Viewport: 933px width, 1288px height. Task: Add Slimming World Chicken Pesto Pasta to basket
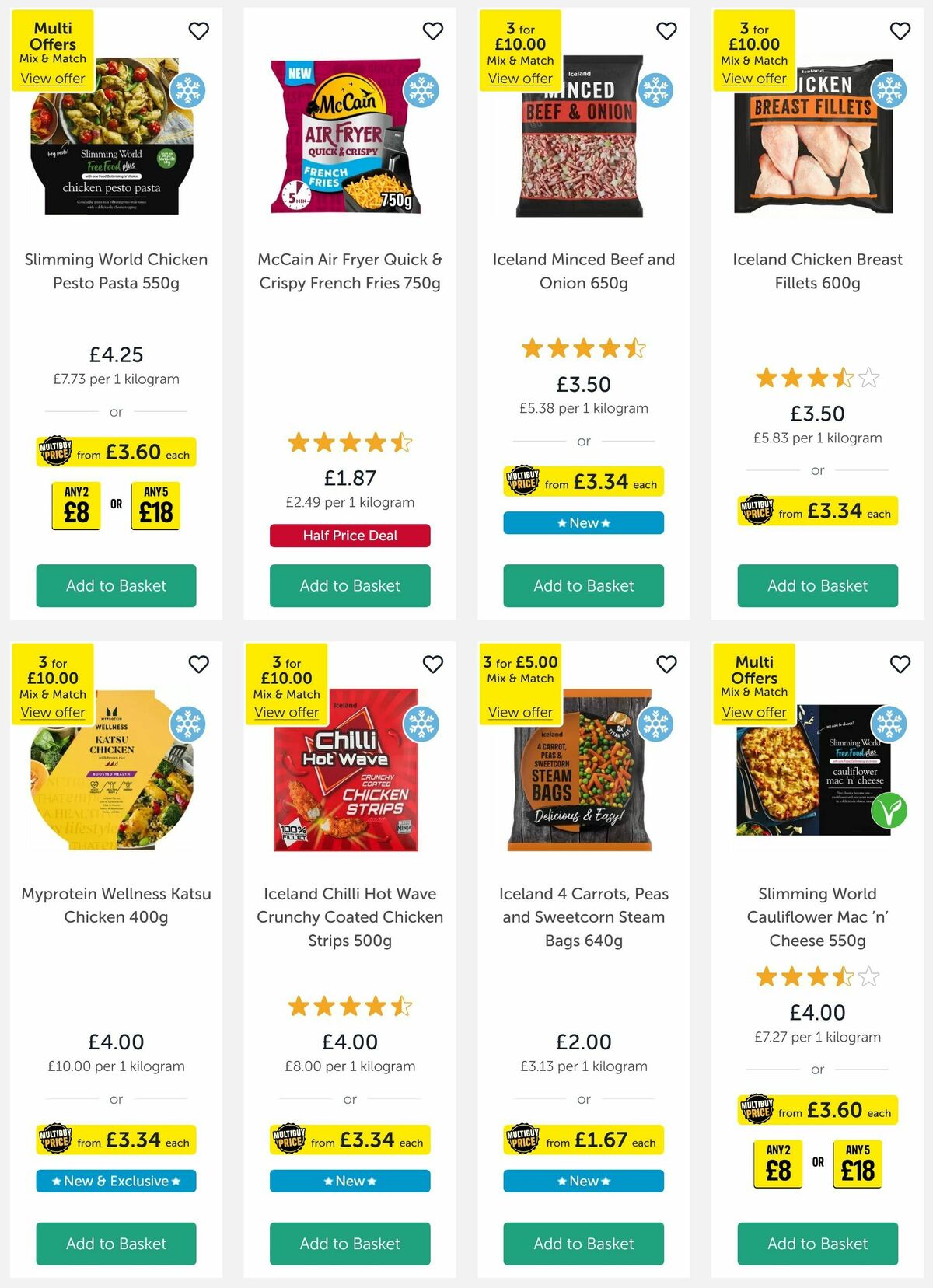pyautogui.click(x=116, y=585)
